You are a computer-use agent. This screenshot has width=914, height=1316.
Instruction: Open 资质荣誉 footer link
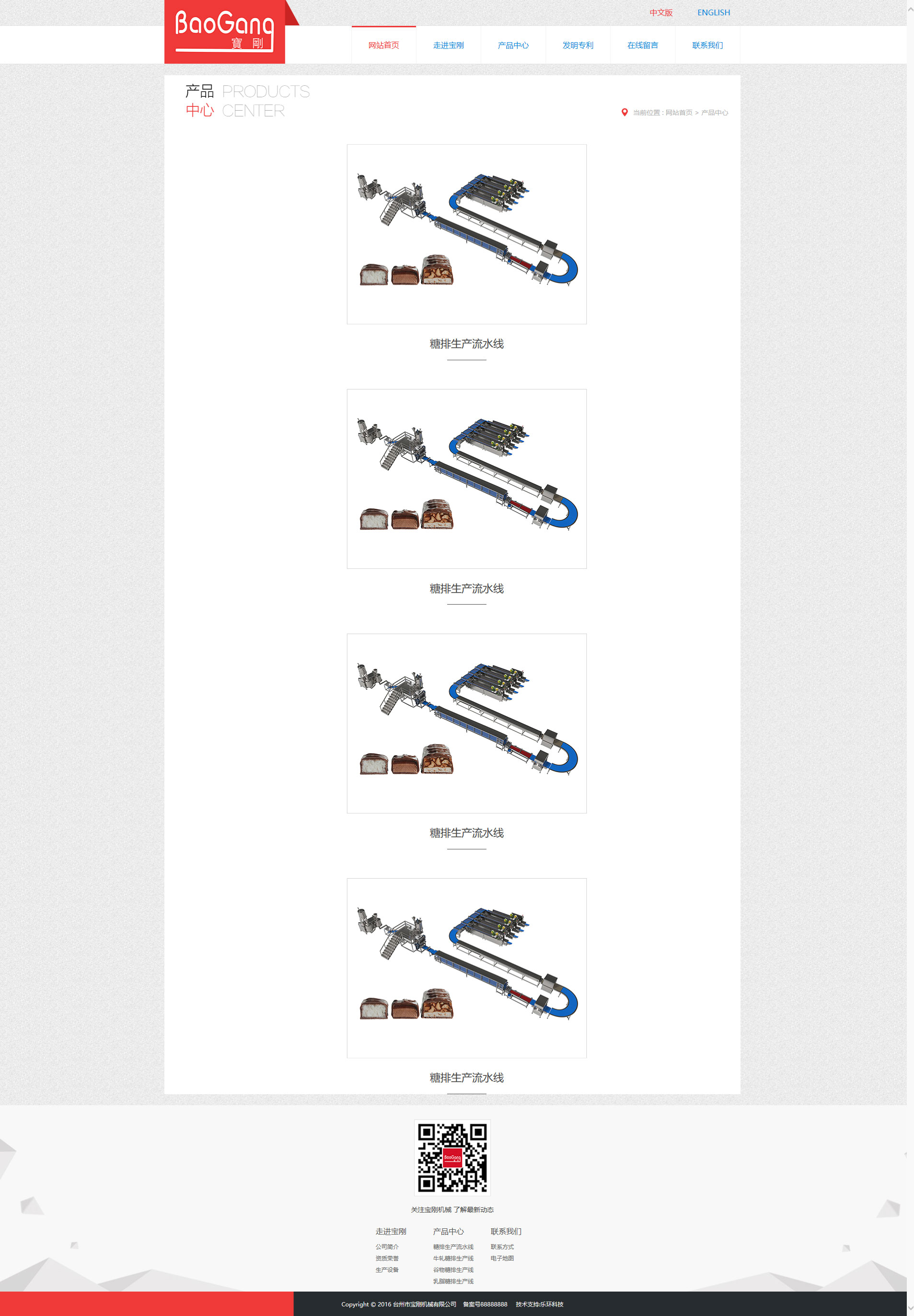click(x=387, y=1258)
